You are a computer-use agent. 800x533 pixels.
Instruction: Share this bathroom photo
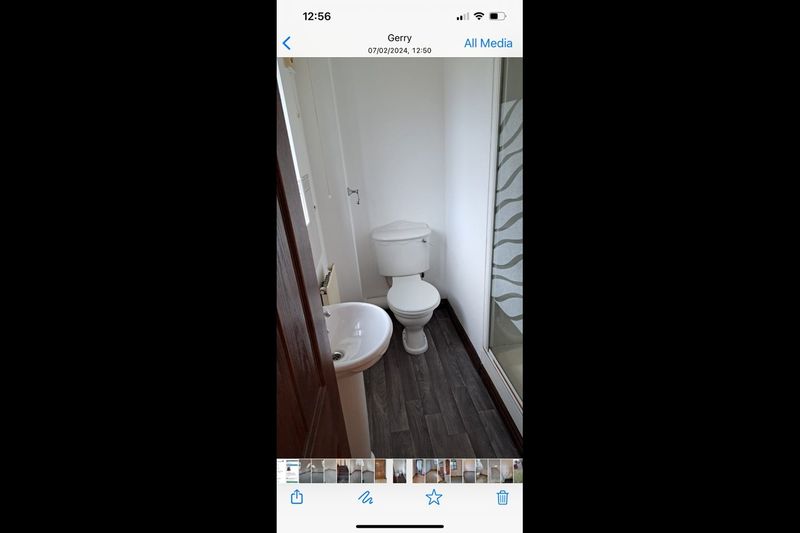[297, 497]
